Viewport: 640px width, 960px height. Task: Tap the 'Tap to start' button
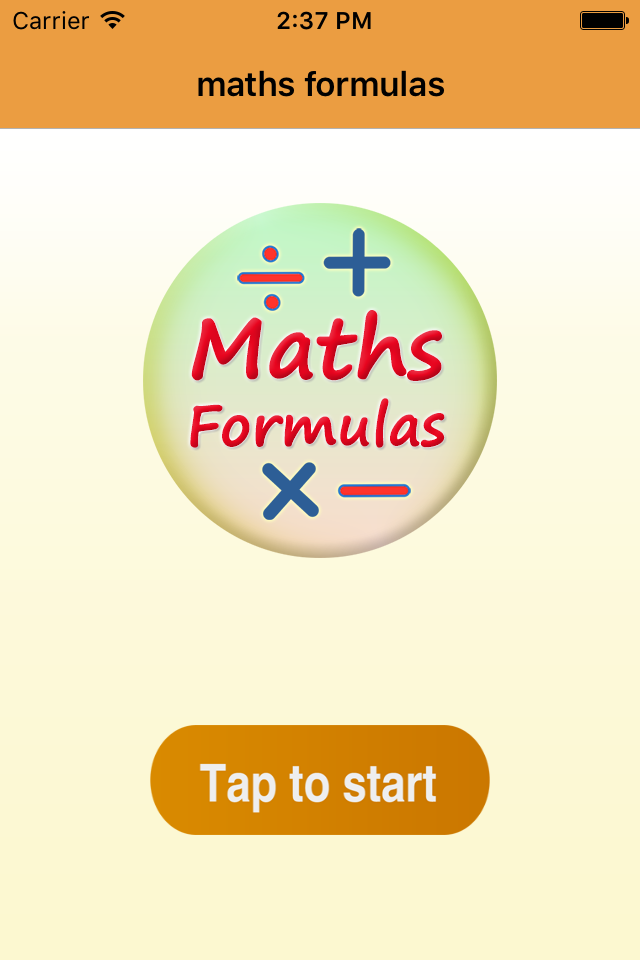click(x=320, y=781)
